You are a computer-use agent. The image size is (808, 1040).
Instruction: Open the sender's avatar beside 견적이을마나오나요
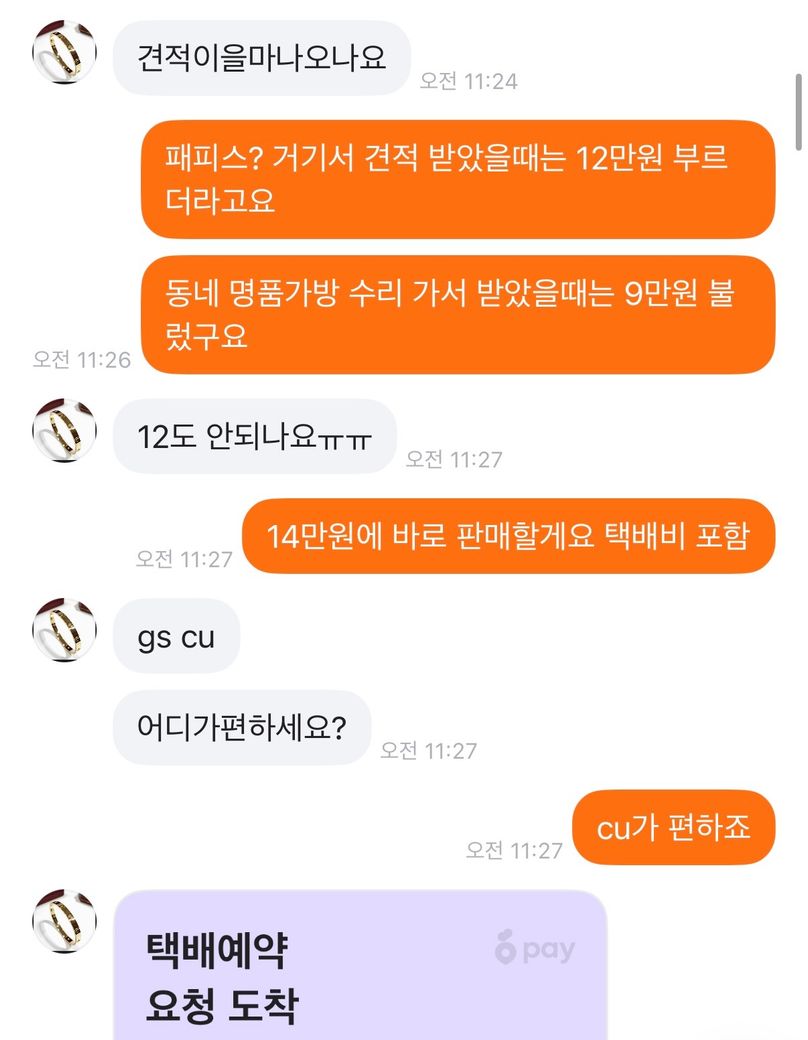pyautogui.click(x=64, y=51)
